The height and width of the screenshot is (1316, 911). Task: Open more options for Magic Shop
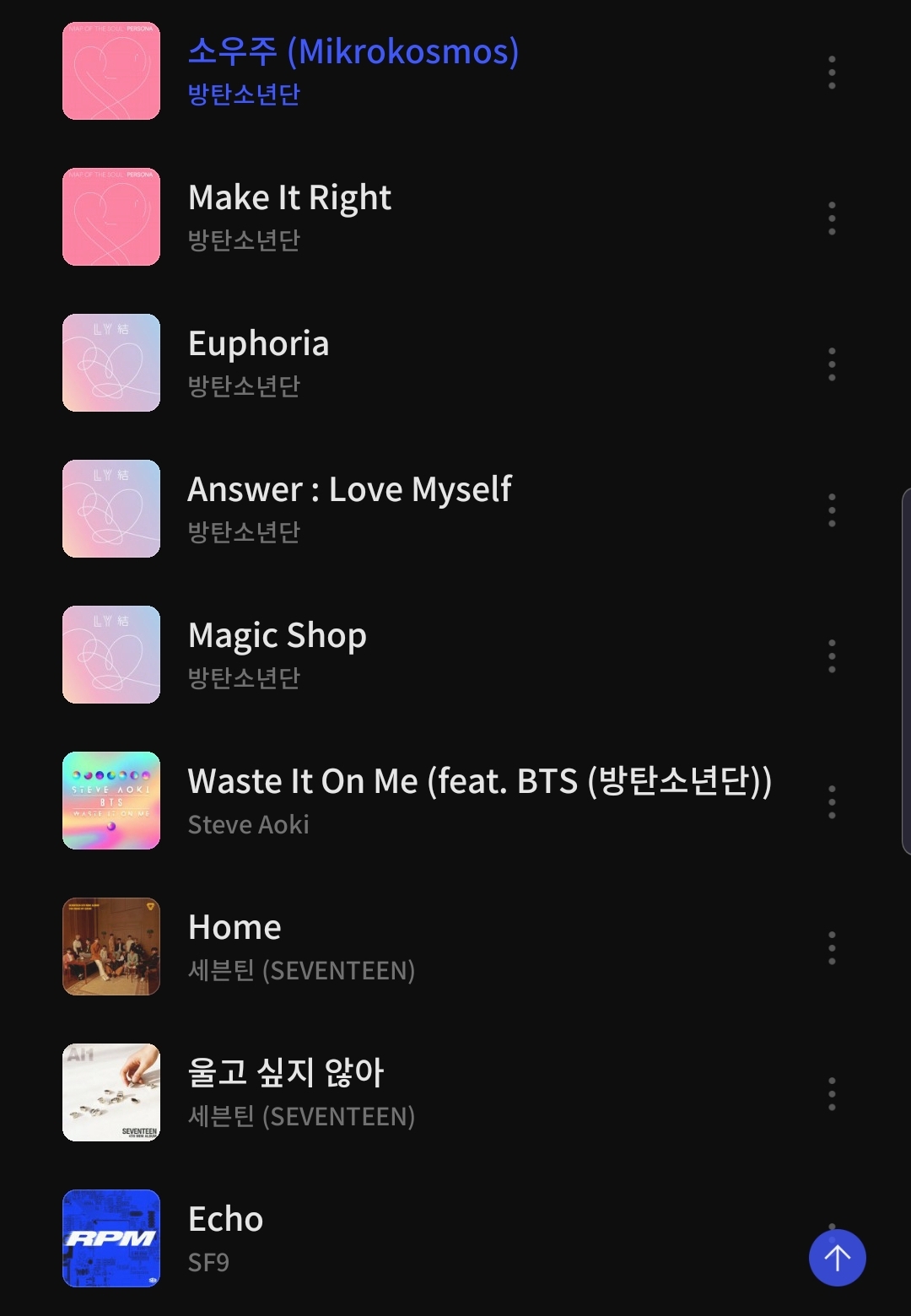click(832, 656)
